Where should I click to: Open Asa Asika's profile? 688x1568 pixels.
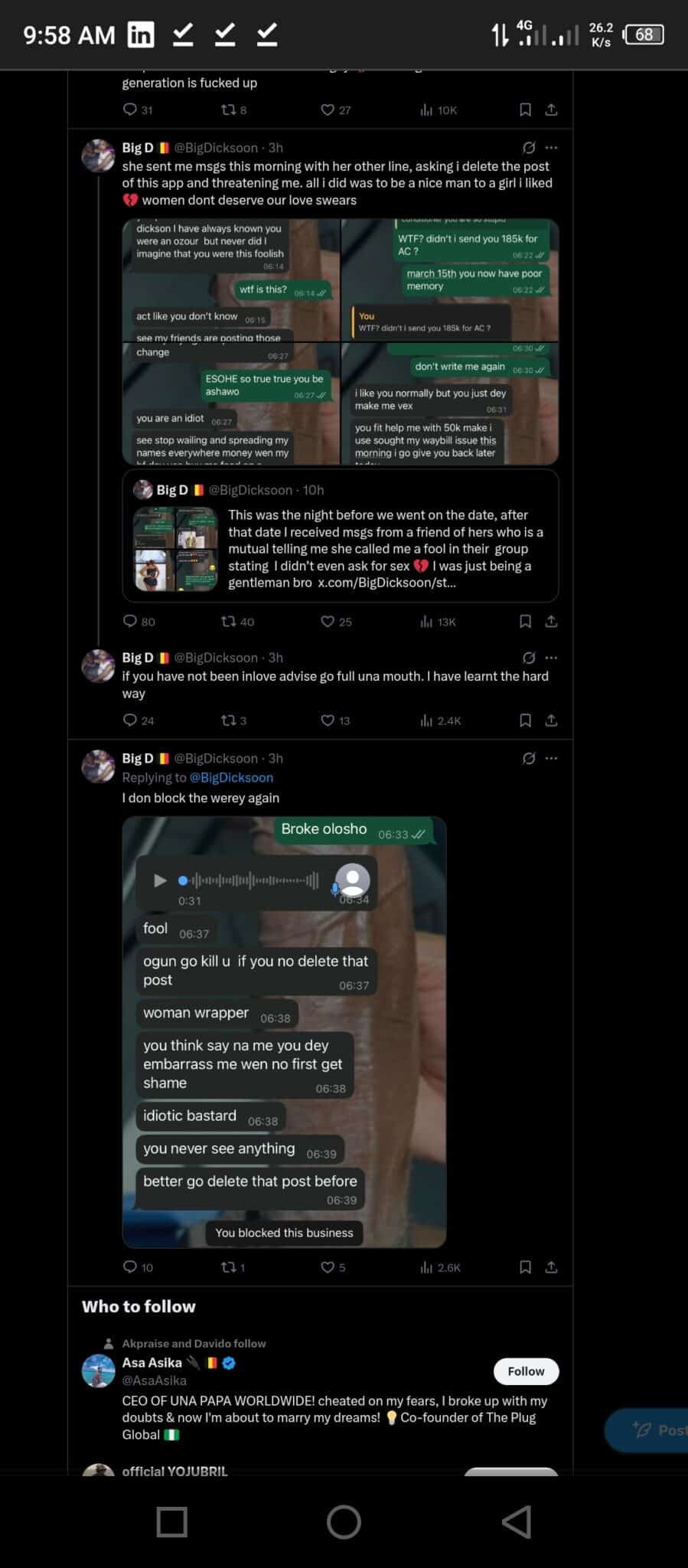(152, 1363)
